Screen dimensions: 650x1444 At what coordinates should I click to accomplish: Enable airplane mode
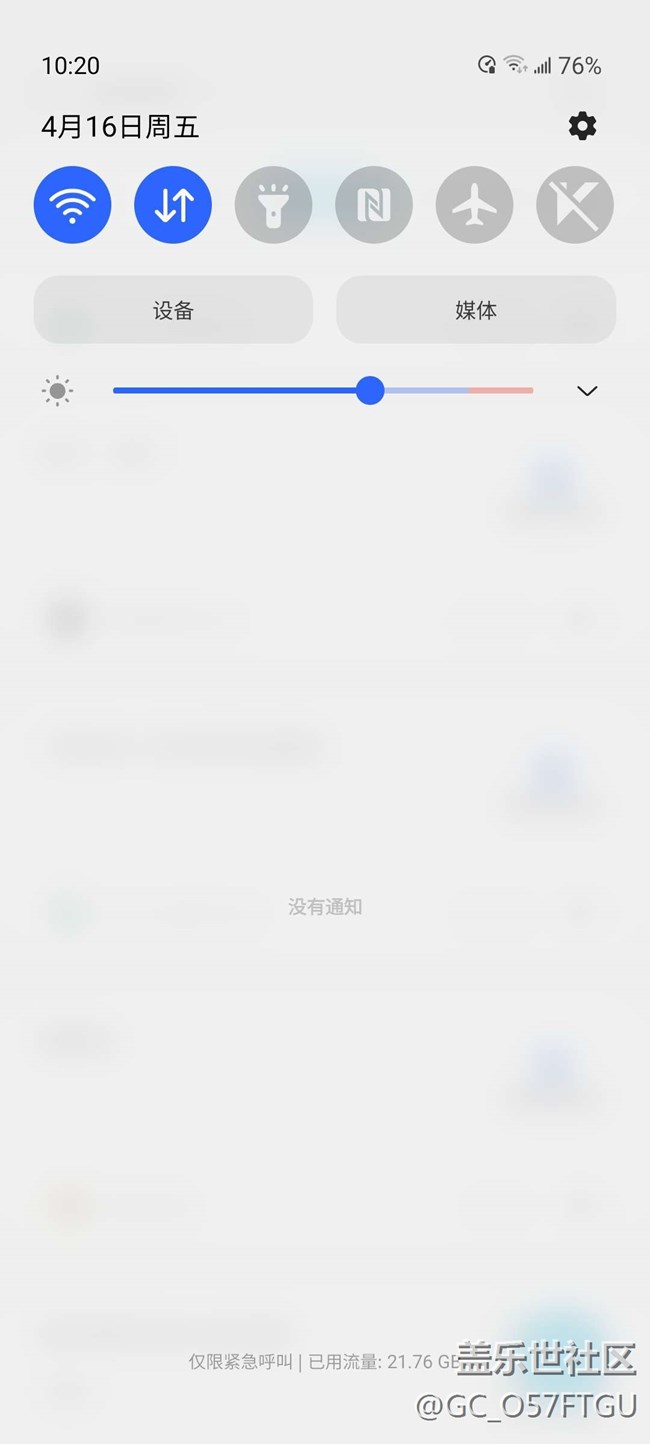pos(475,205)
